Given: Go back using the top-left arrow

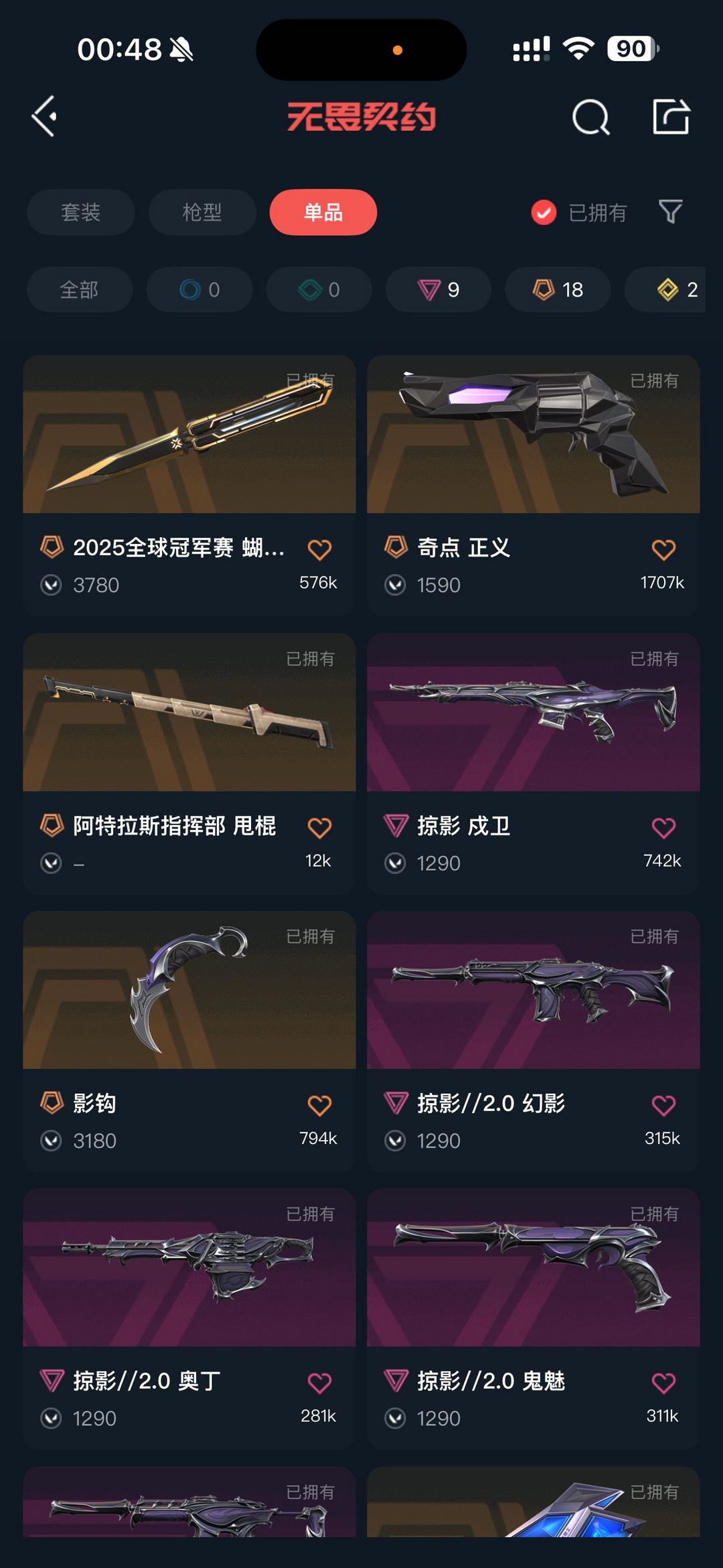Looking at the screenshot, I should [45, 117].
